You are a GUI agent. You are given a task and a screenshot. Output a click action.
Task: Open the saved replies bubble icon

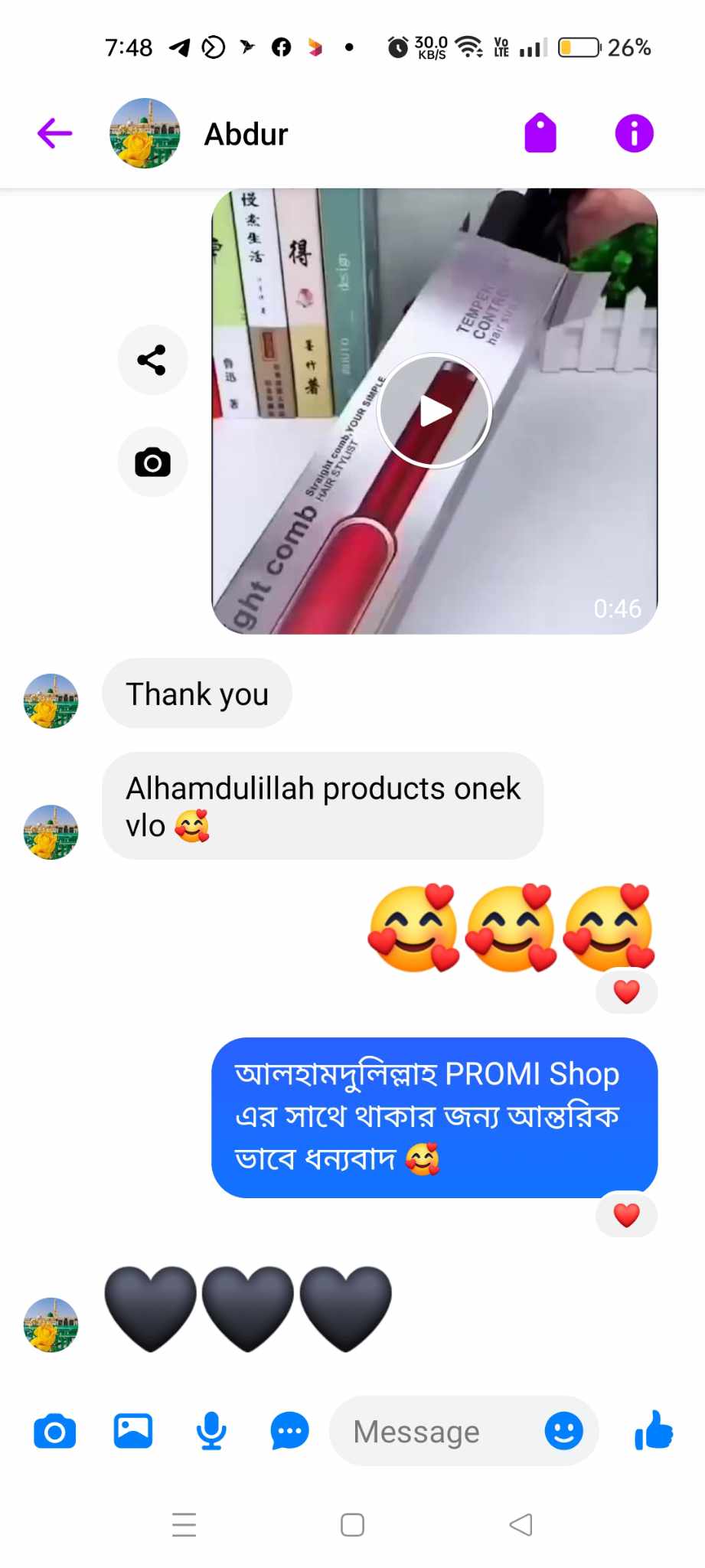click(x=289, y=1431)
